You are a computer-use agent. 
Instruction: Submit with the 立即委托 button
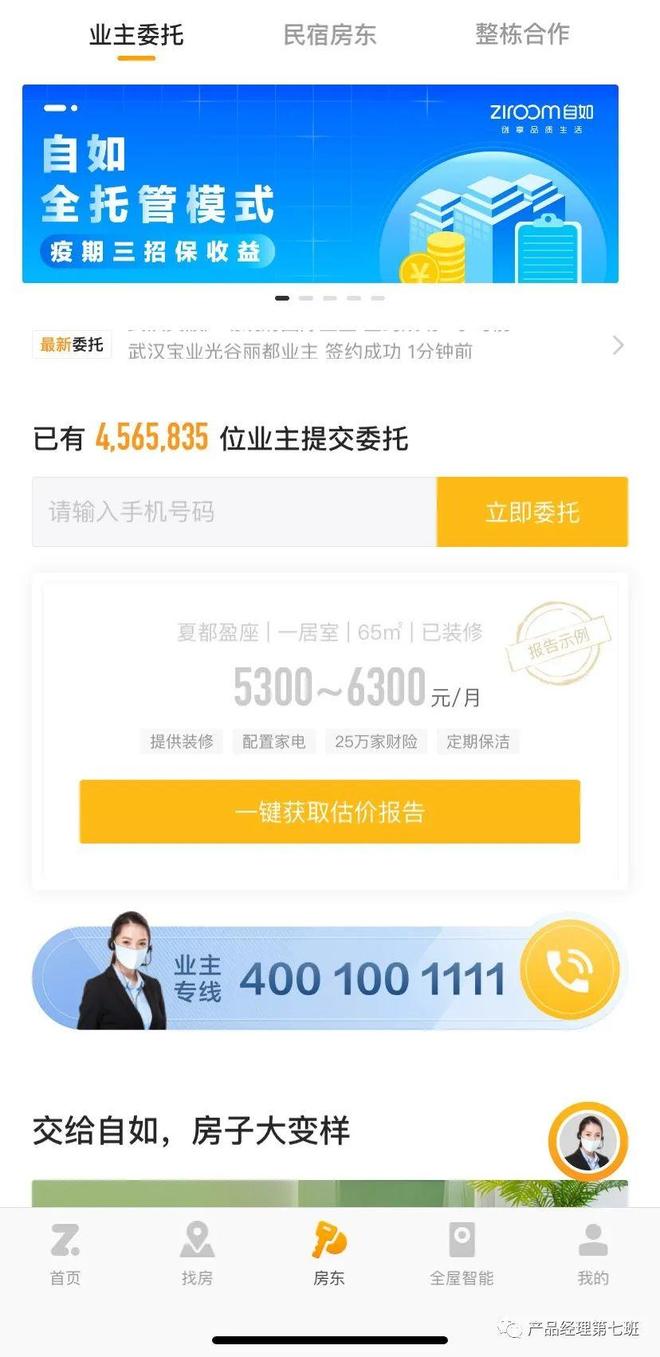point(532,512)
